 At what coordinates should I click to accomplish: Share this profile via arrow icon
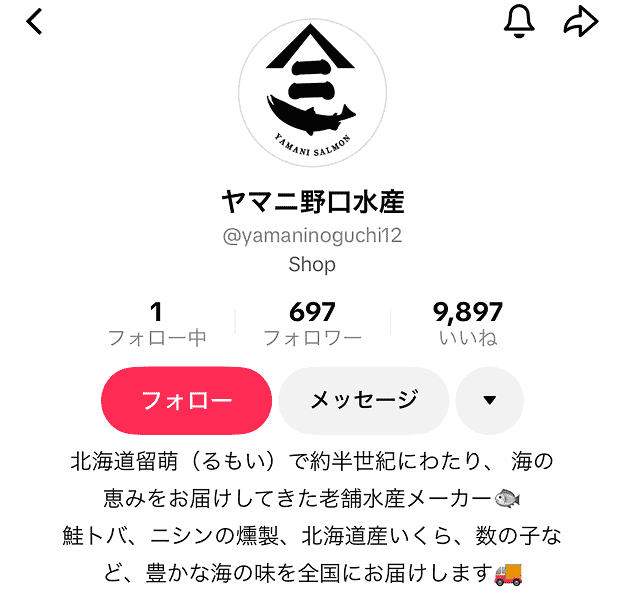click(580, 22)
